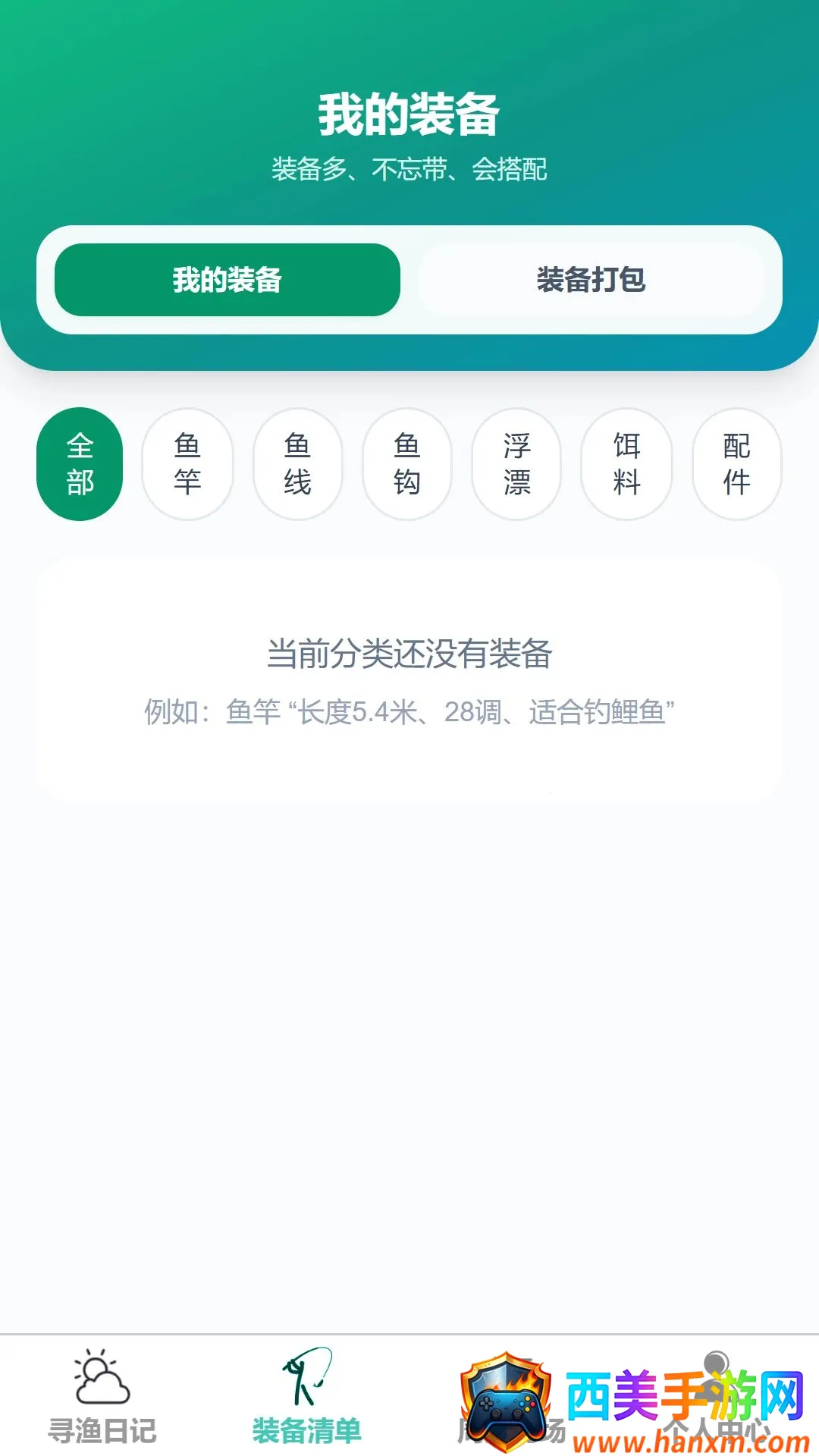Tap the 装备清单 bottom tab

click(307, 1397)
